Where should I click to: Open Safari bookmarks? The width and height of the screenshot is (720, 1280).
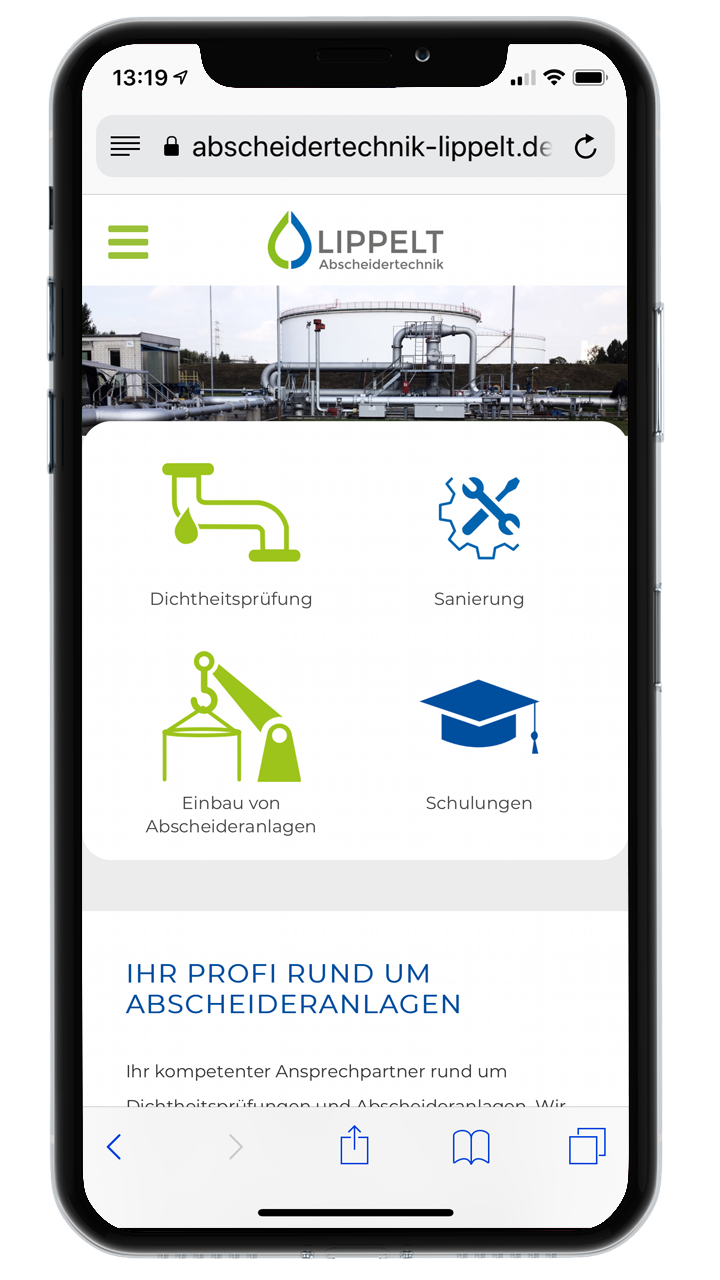coord(471,1147)
